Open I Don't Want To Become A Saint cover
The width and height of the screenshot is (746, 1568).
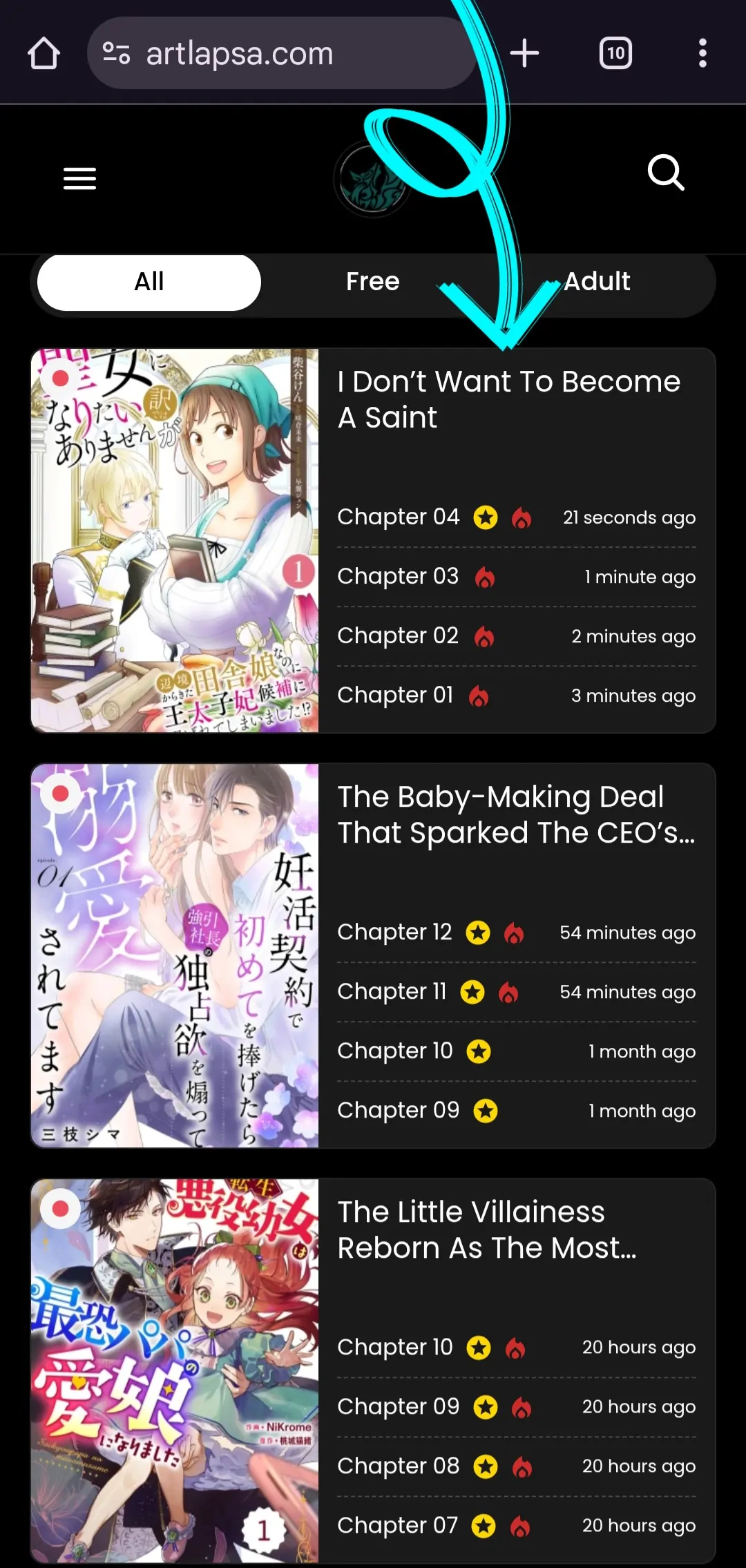coord(175,540)
